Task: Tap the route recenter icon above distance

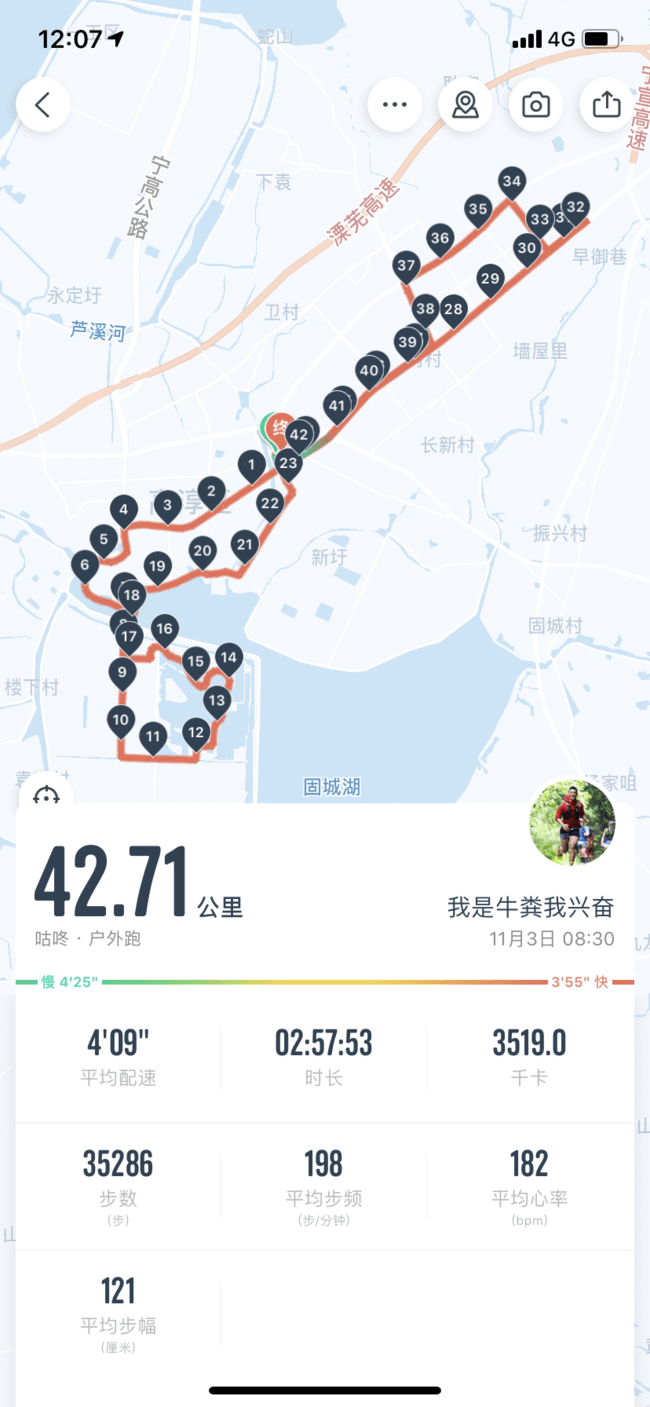Action: point(46,796)
